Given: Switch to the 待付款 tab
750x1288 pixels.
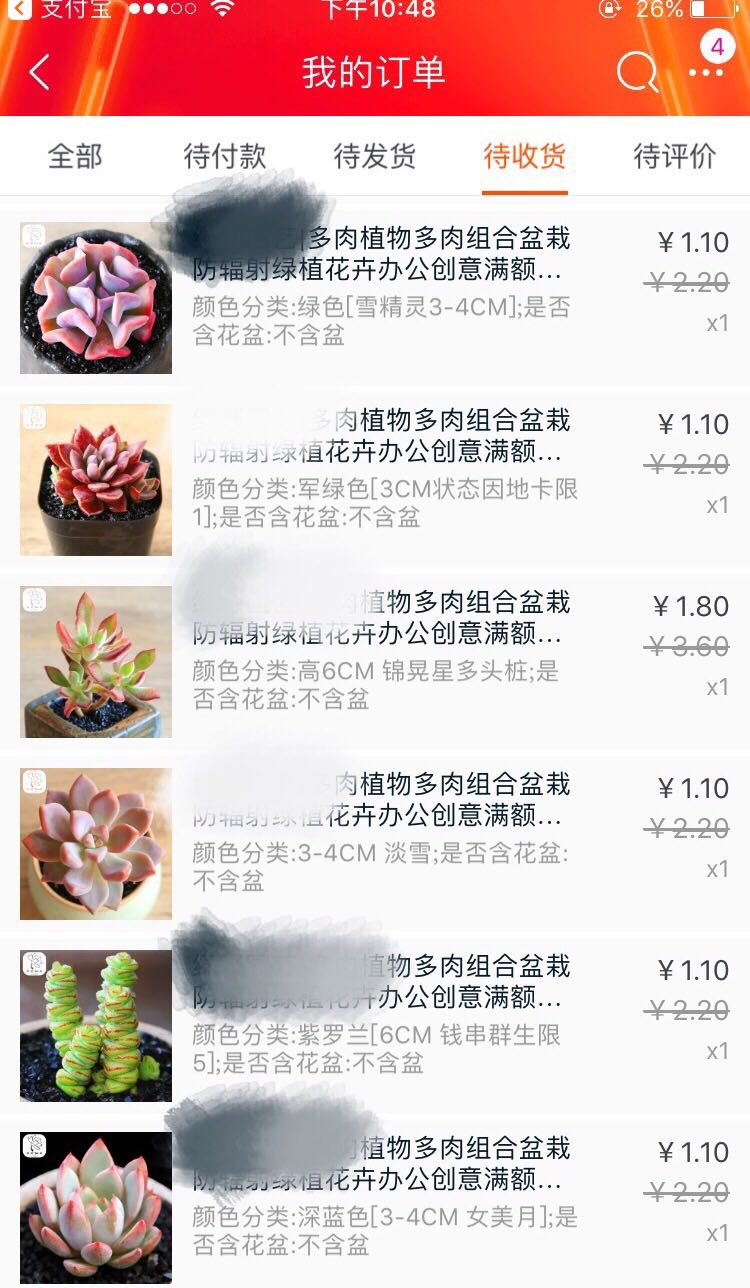Looking at the screenshot, I should [x=225, y=157].
